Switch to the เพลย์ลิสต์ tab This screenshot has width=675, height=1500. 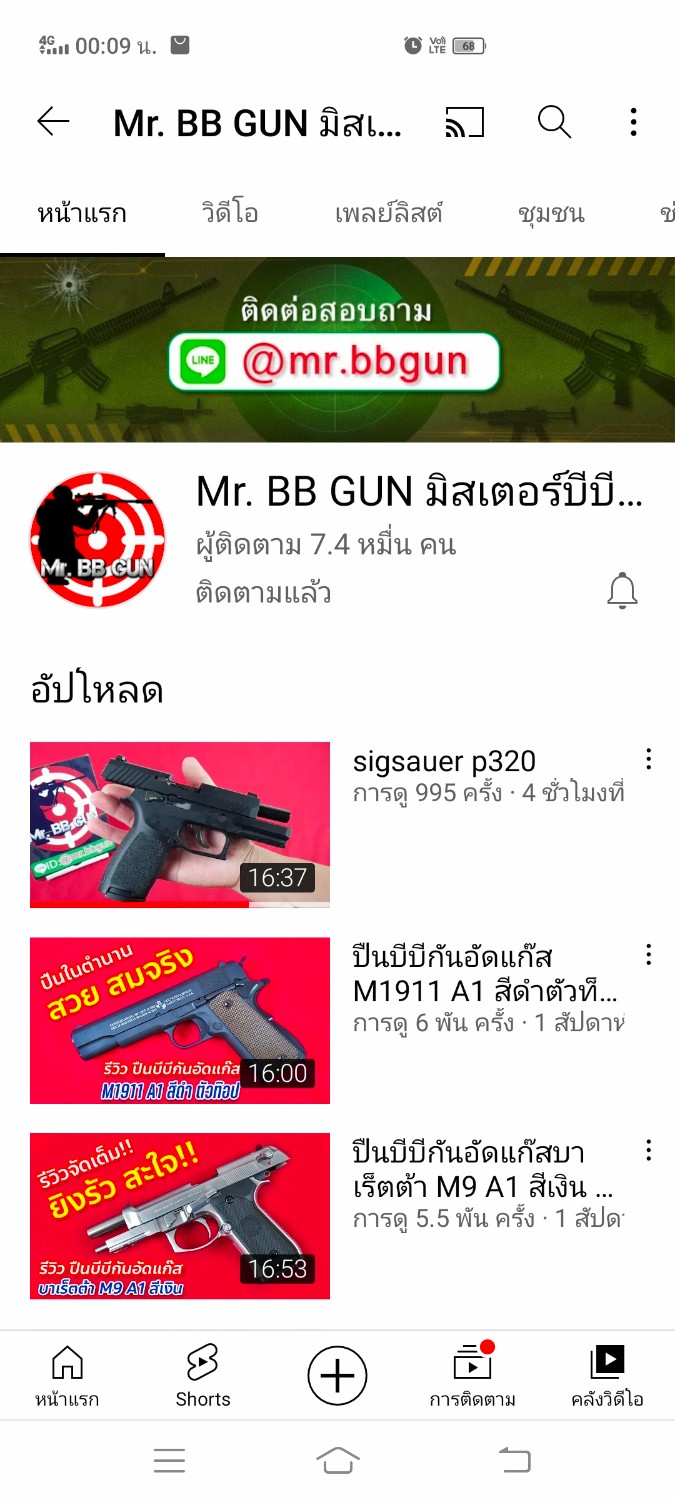[x=389, y=213]
